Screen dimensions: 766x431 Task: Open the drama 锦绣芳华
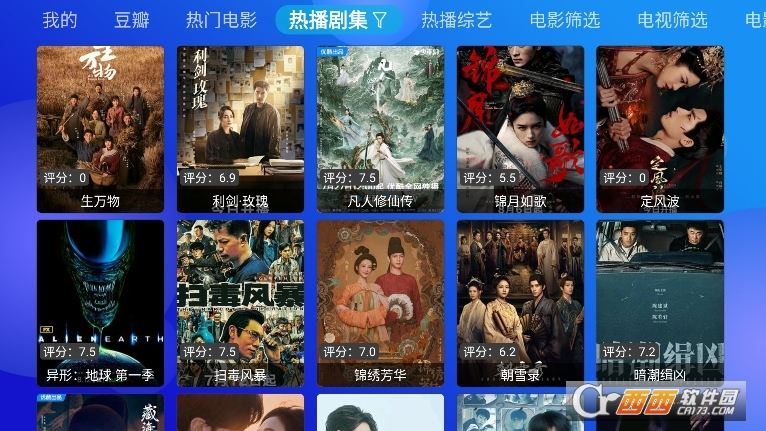coord(380,302)
